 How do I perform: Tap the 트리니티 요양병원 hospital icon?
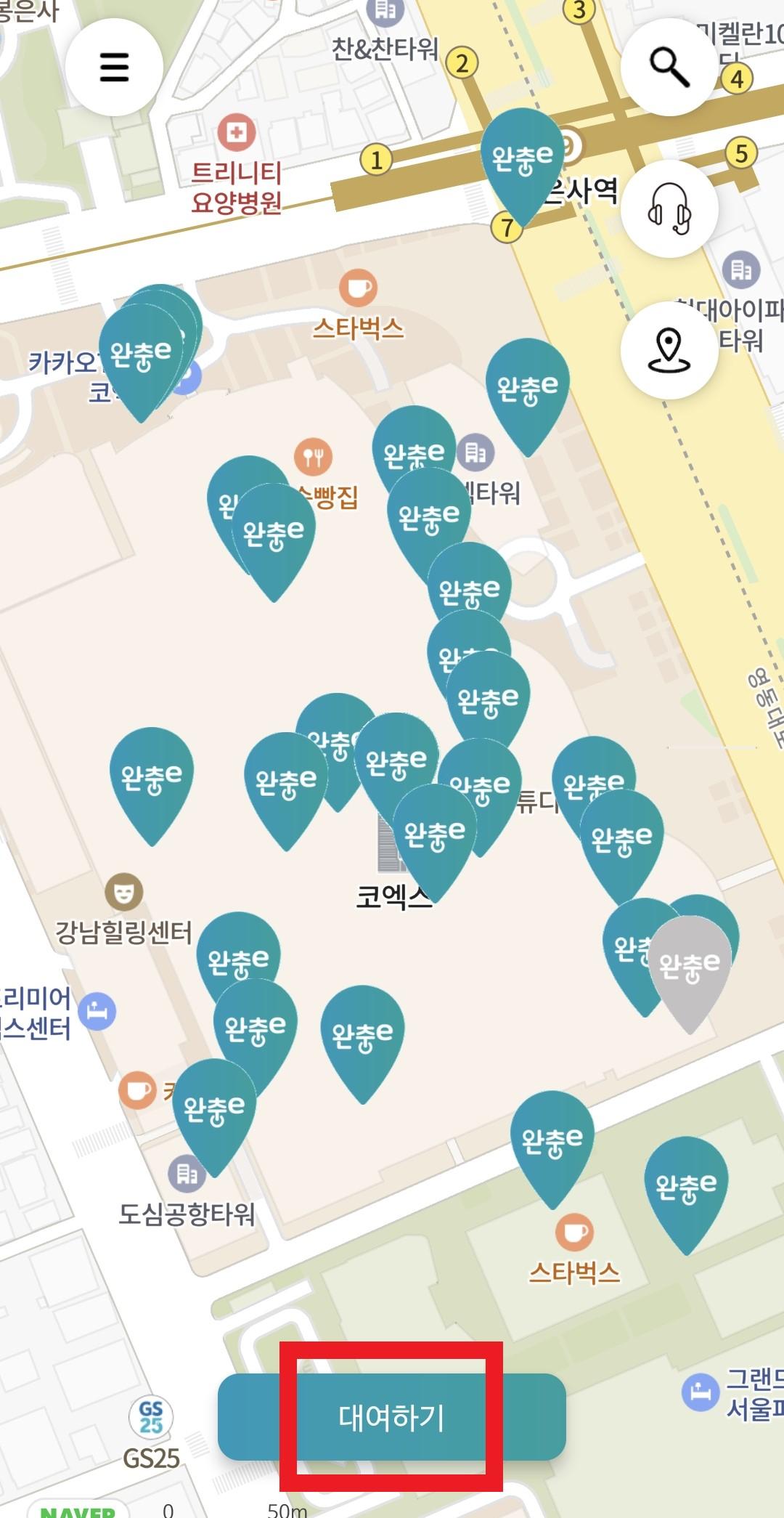click(235, 132)
